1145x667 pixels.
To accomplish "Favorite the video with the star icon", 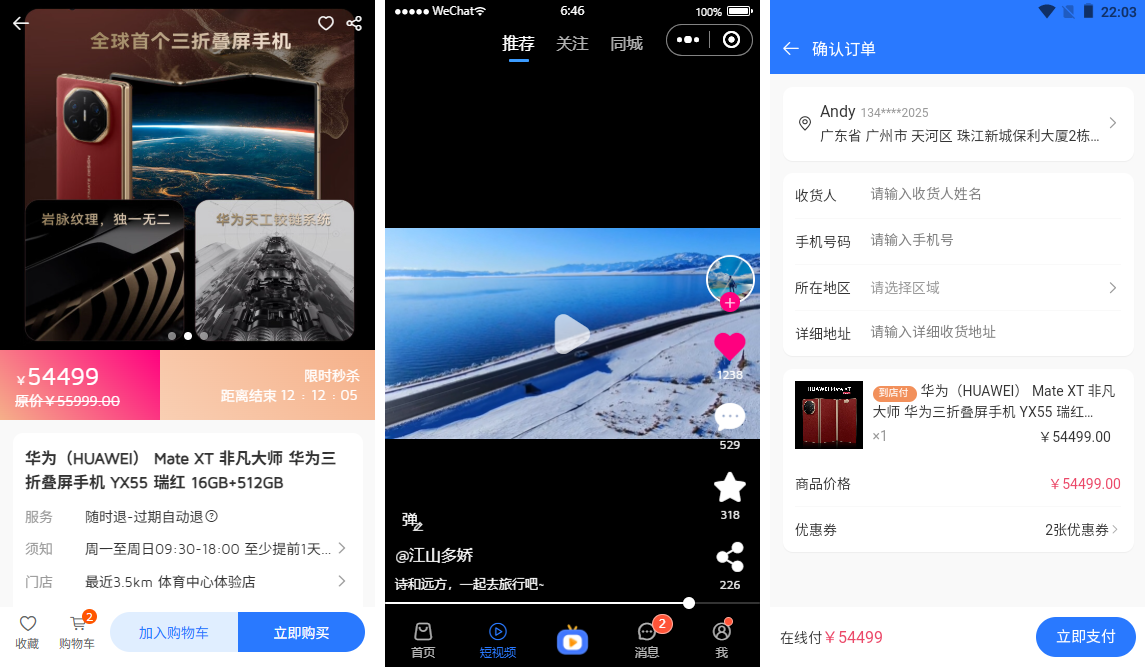I will coord(730,488).
